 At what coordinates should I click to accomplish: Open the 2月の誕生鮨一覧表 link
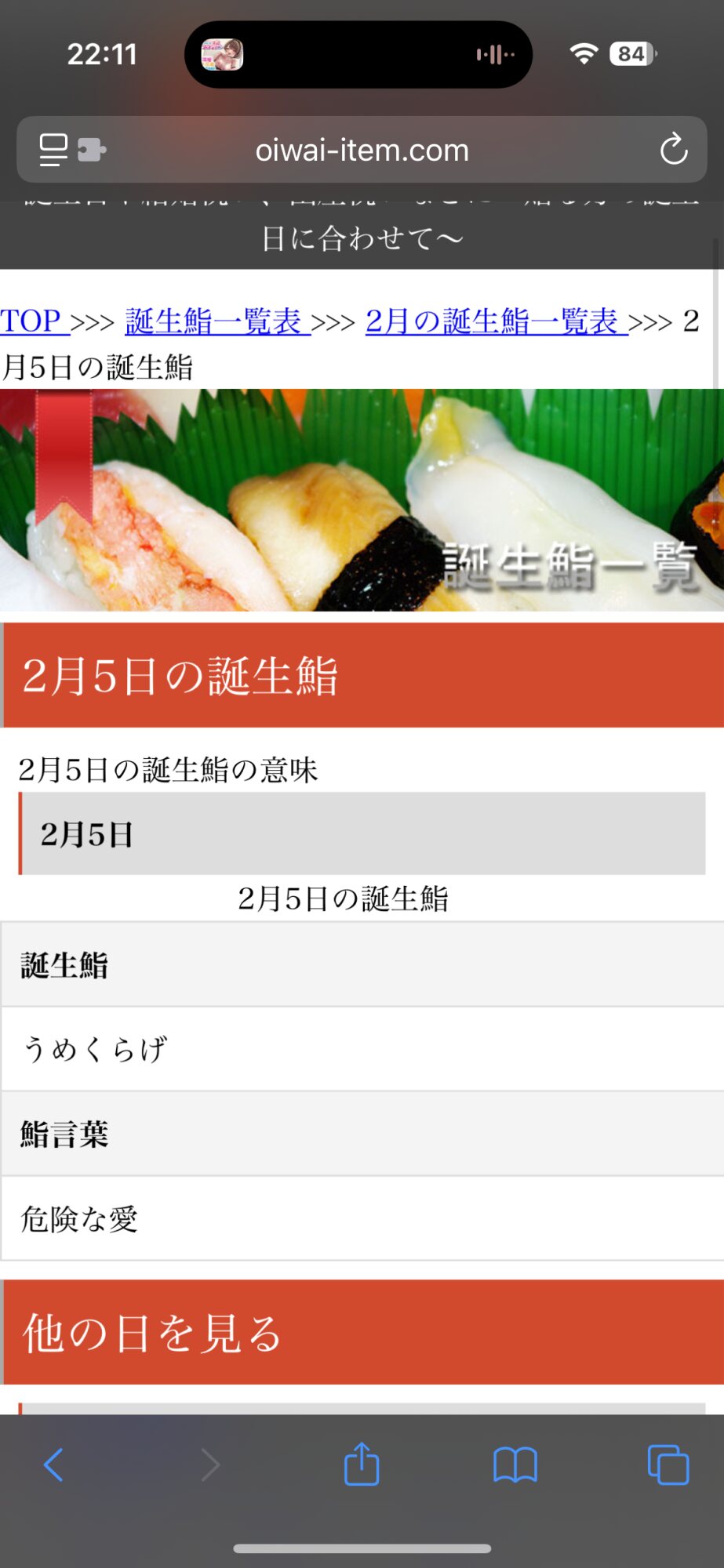pyautogui.click(x=493, y=321)
